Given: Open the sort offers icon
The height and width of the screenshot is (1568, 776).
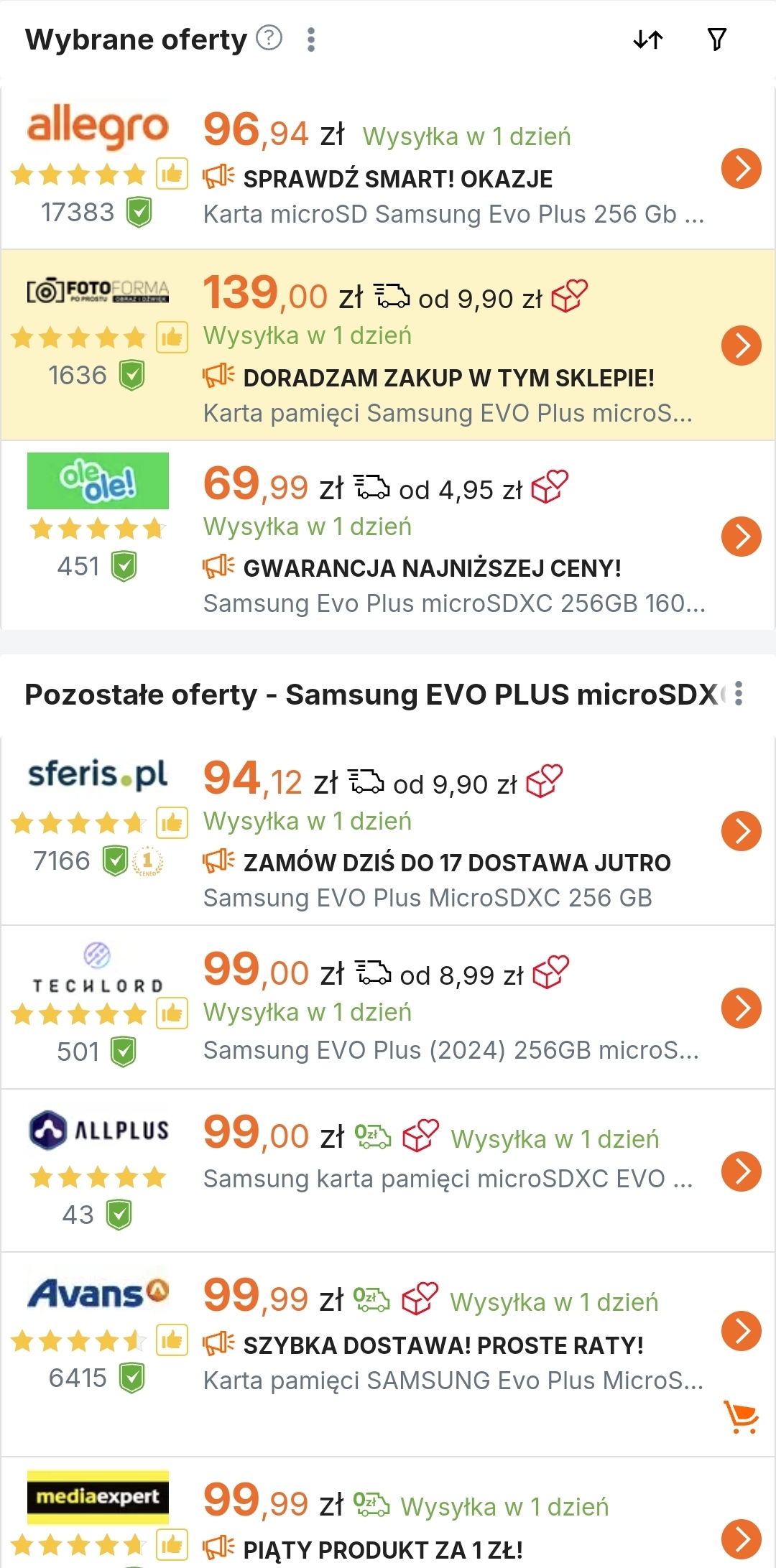Looking at the screenshot, I should tap(648, 40).
